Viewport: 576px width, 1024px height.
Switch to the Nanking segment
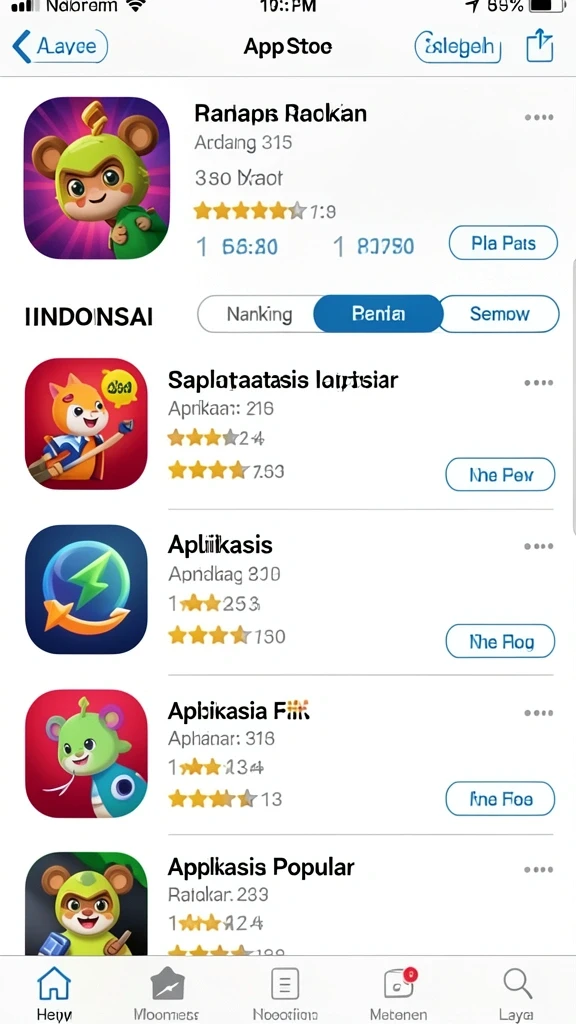pyautogui.click(x=259, y=314)
